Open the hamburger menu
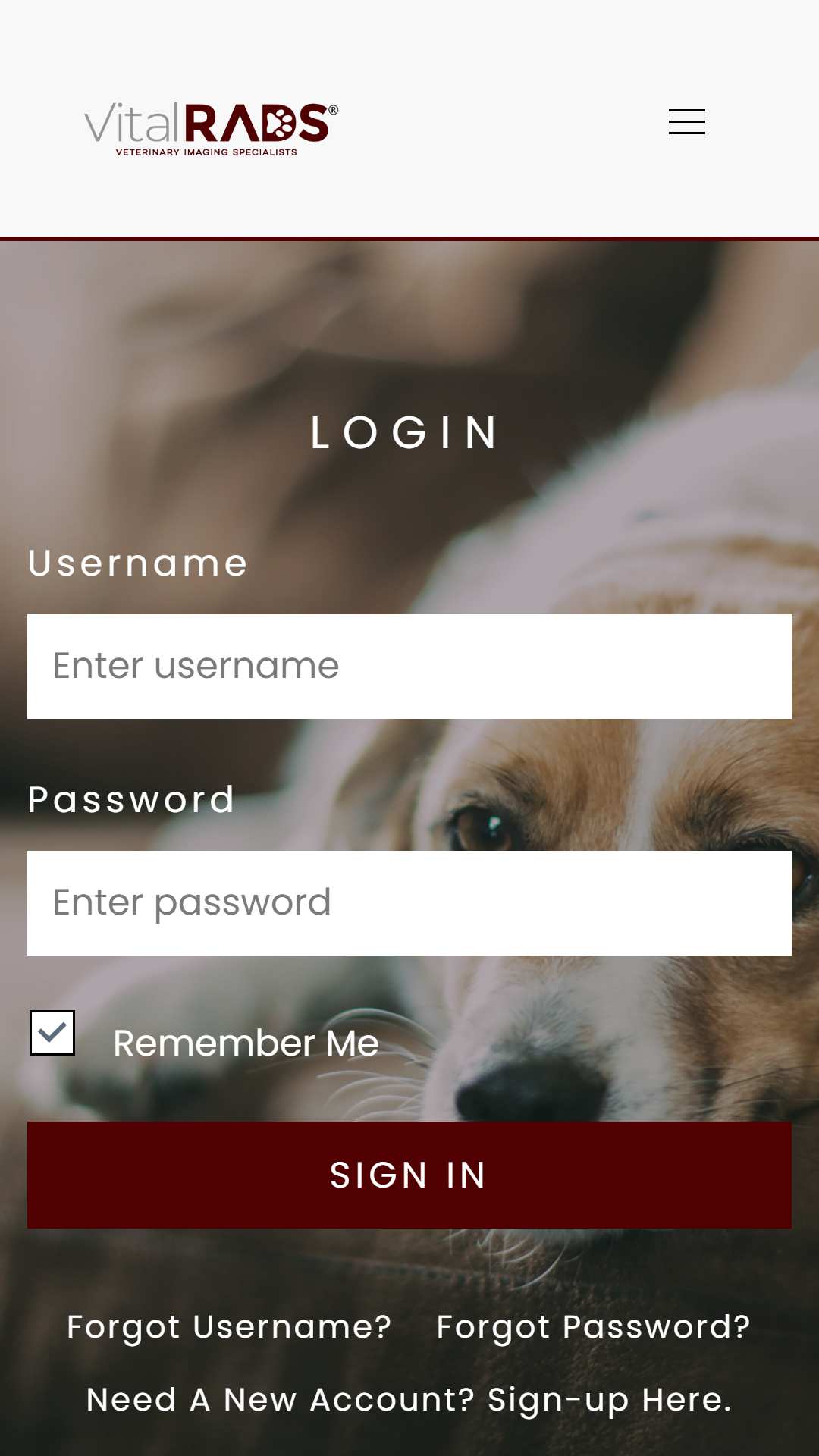819x1456 pixels. click(687, 121)
